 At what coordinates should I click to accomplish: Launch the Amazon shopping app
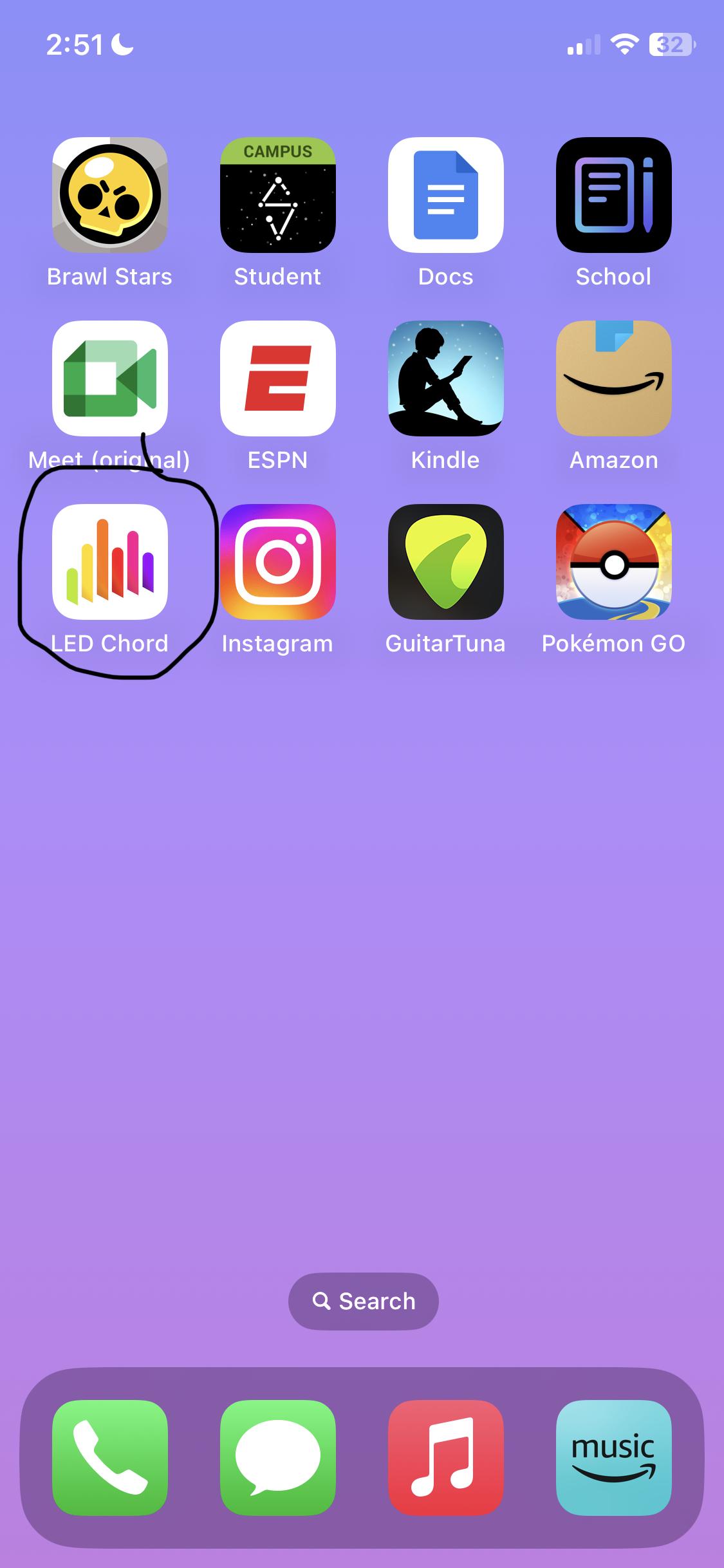click(x=613, y=378)
